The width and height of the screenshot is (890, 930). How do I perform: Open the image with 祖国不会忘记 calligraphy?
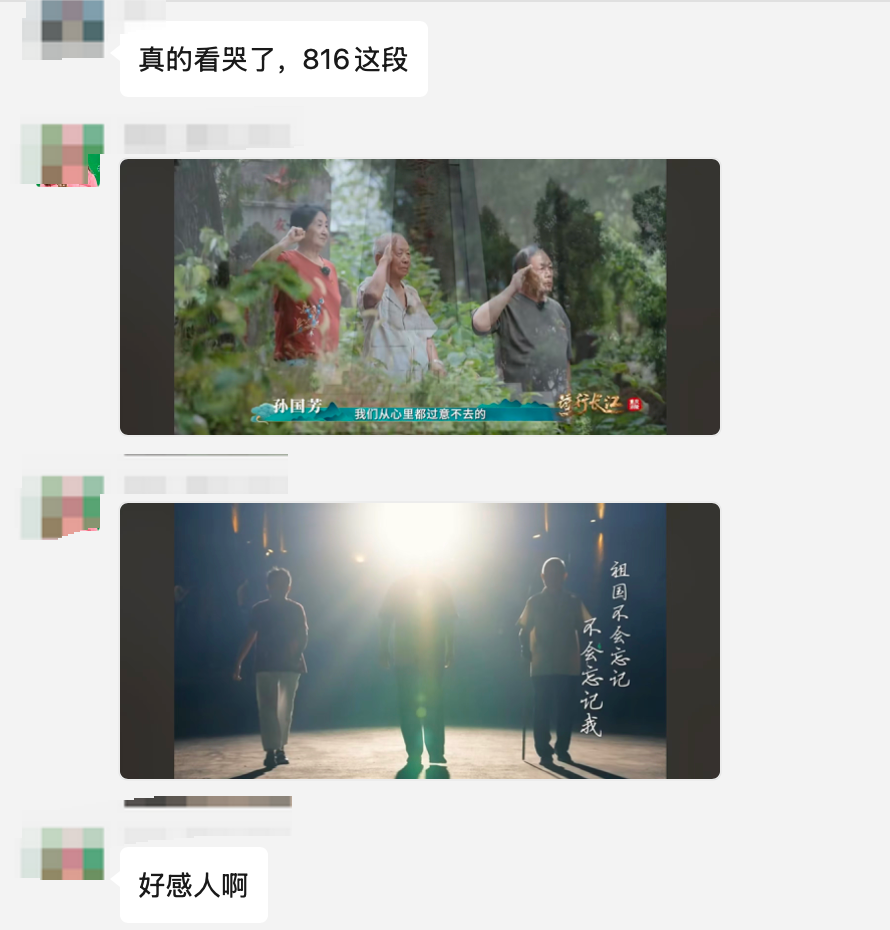click(x=420, y=640)
